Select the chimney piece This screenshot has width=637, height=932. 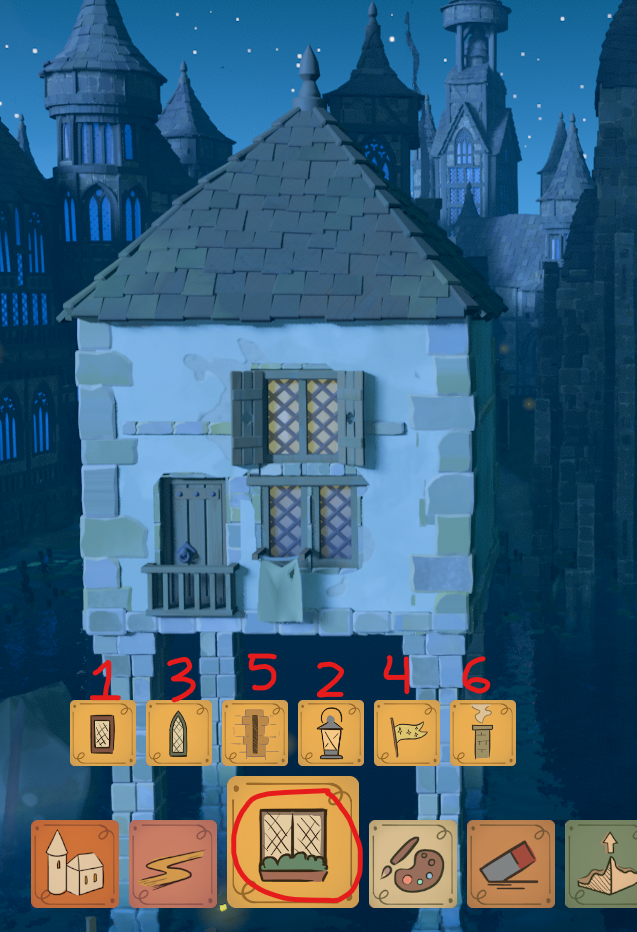[482, 733]
